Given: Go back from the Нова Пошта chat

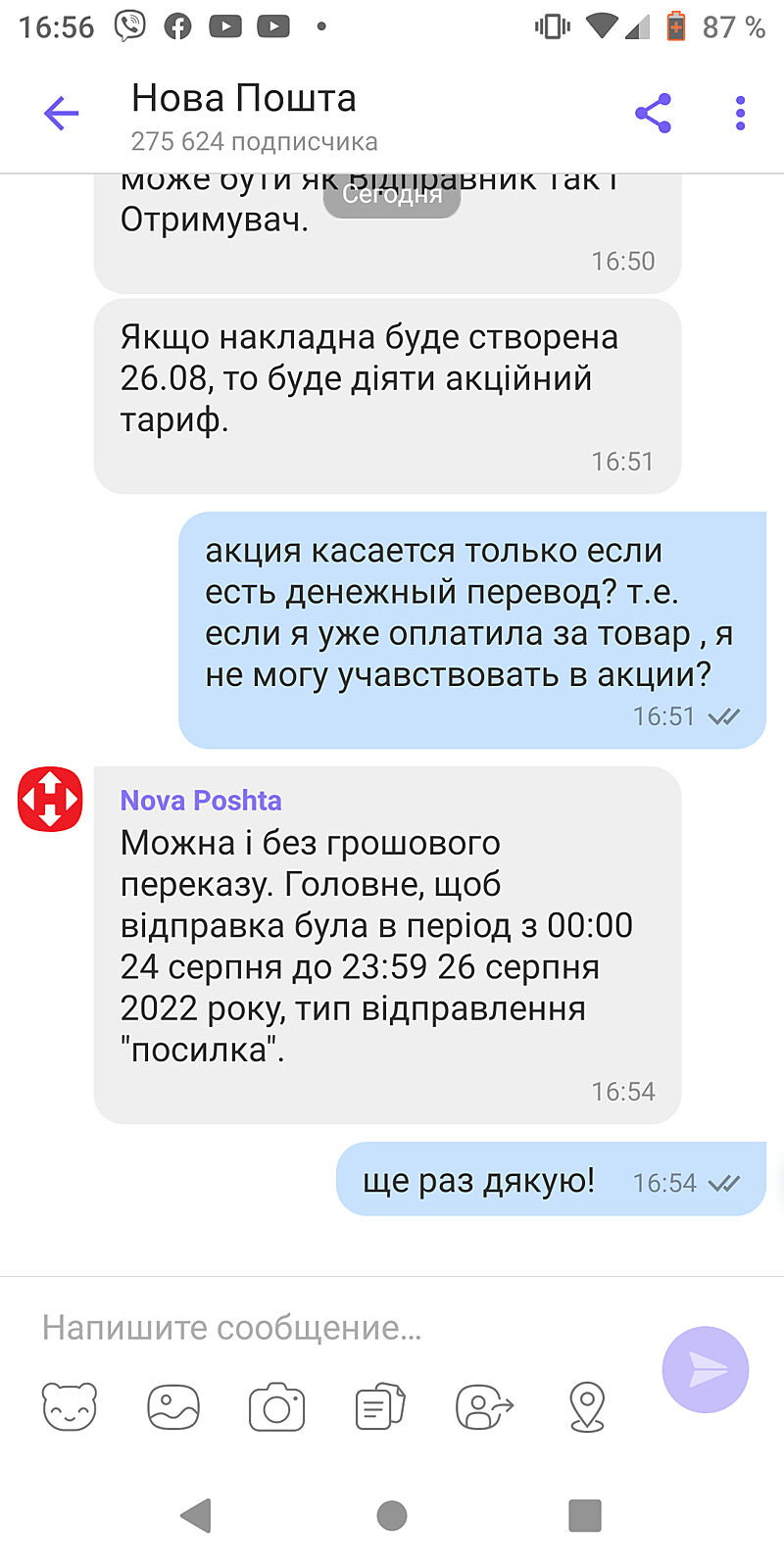Looking at the screenshot, I should tap(61, 114).
